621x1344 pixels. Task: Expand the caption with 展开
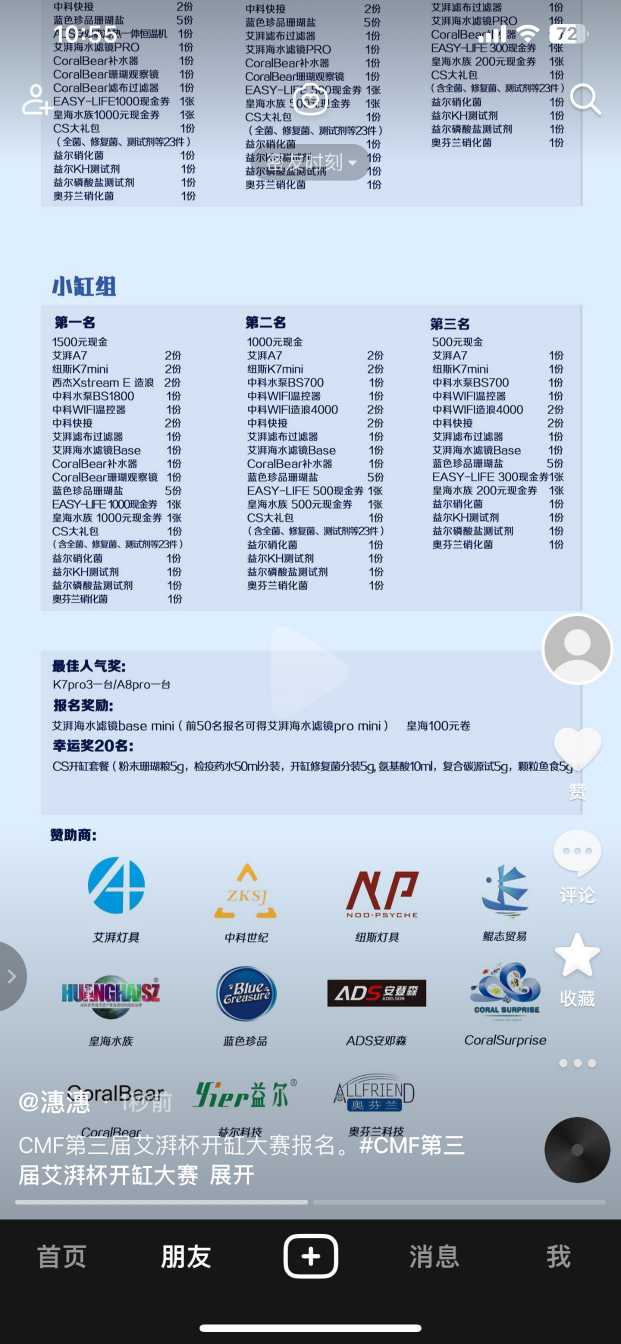pyautogui.click(x=232, y=1175)
